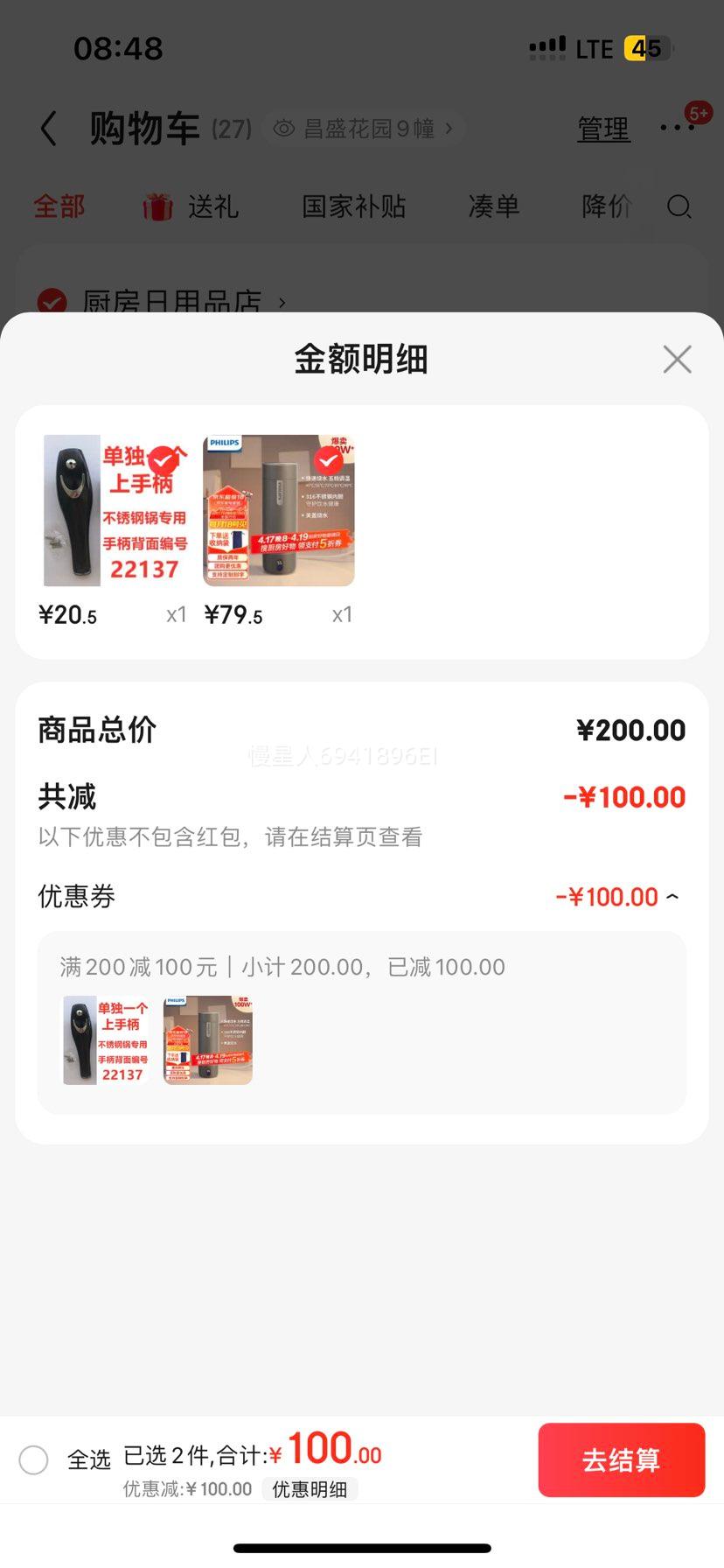The height and width of the screenshot is (1568, 724).
Task: Switch to the 降价 tab
Action: click(607, 206)
